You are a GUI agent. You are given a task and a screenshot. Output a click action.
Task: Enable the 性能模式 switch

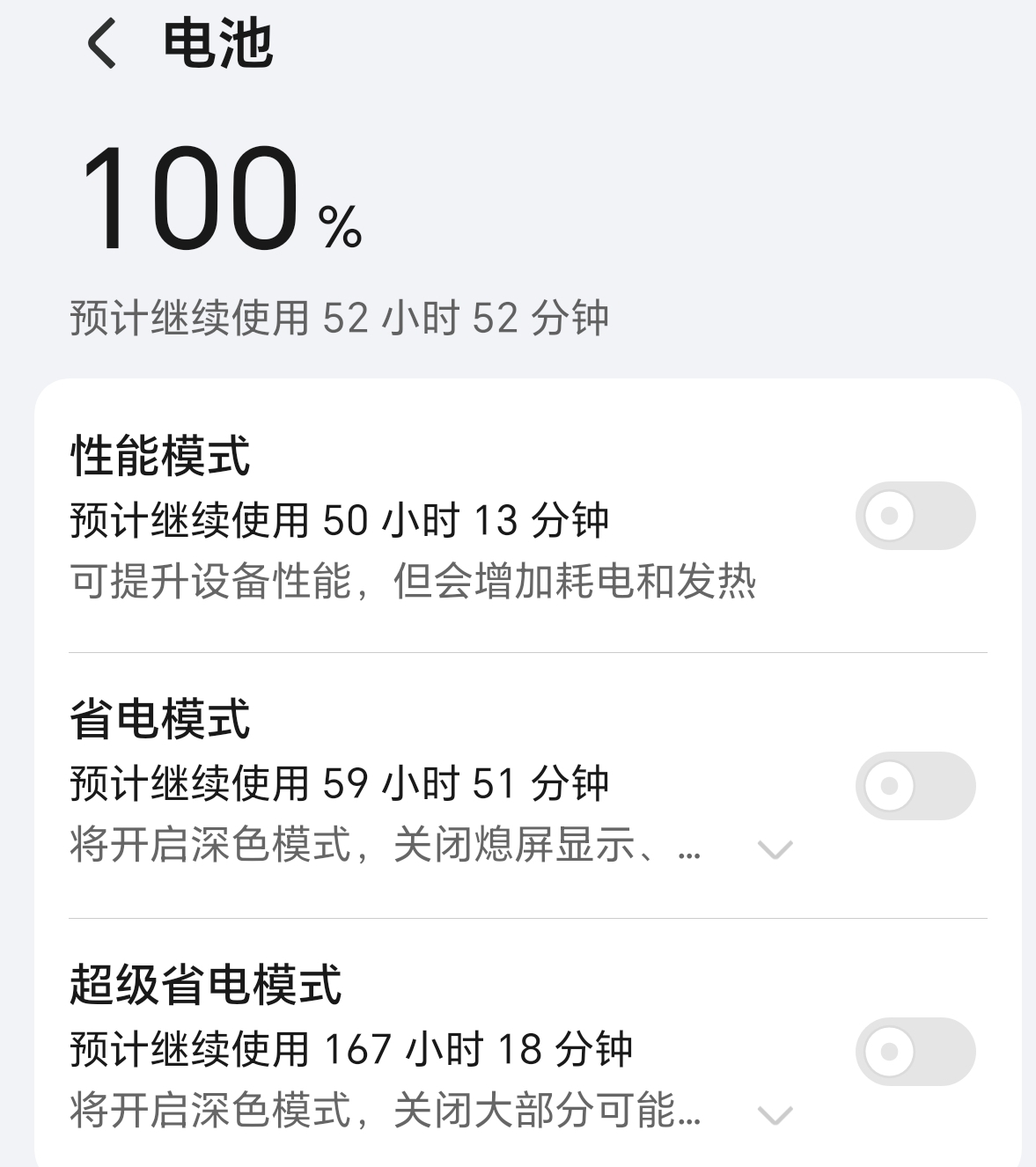(915, 516)
